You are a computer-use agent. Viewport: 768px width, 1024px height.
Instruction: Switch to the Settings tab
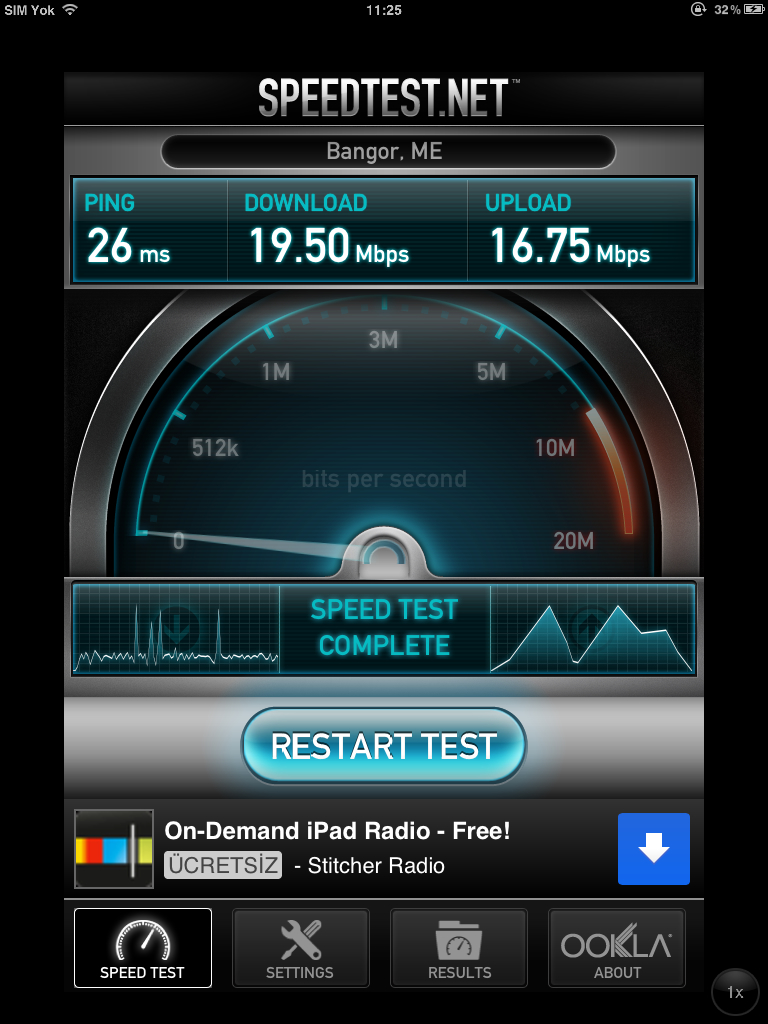300,947
